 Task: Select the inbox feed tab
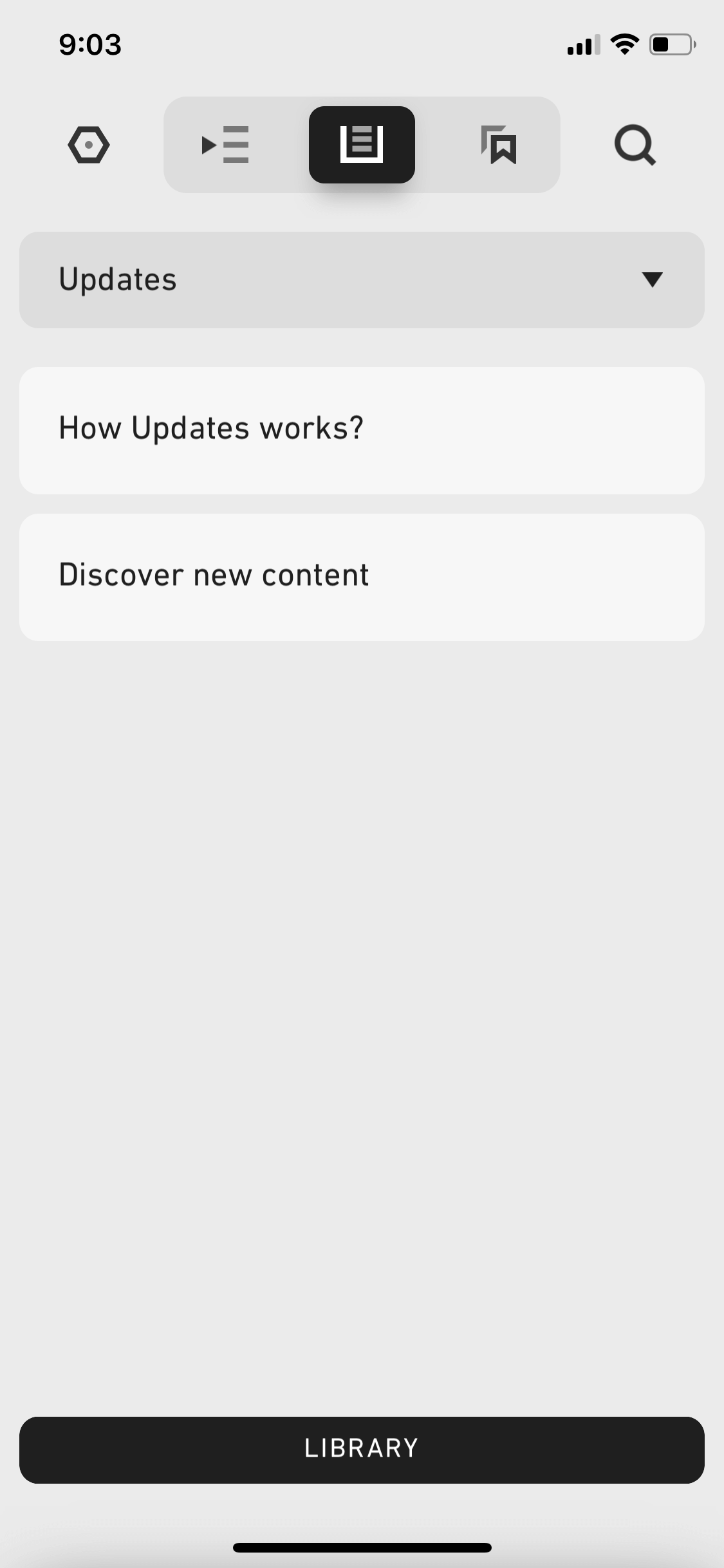[362, 145]
